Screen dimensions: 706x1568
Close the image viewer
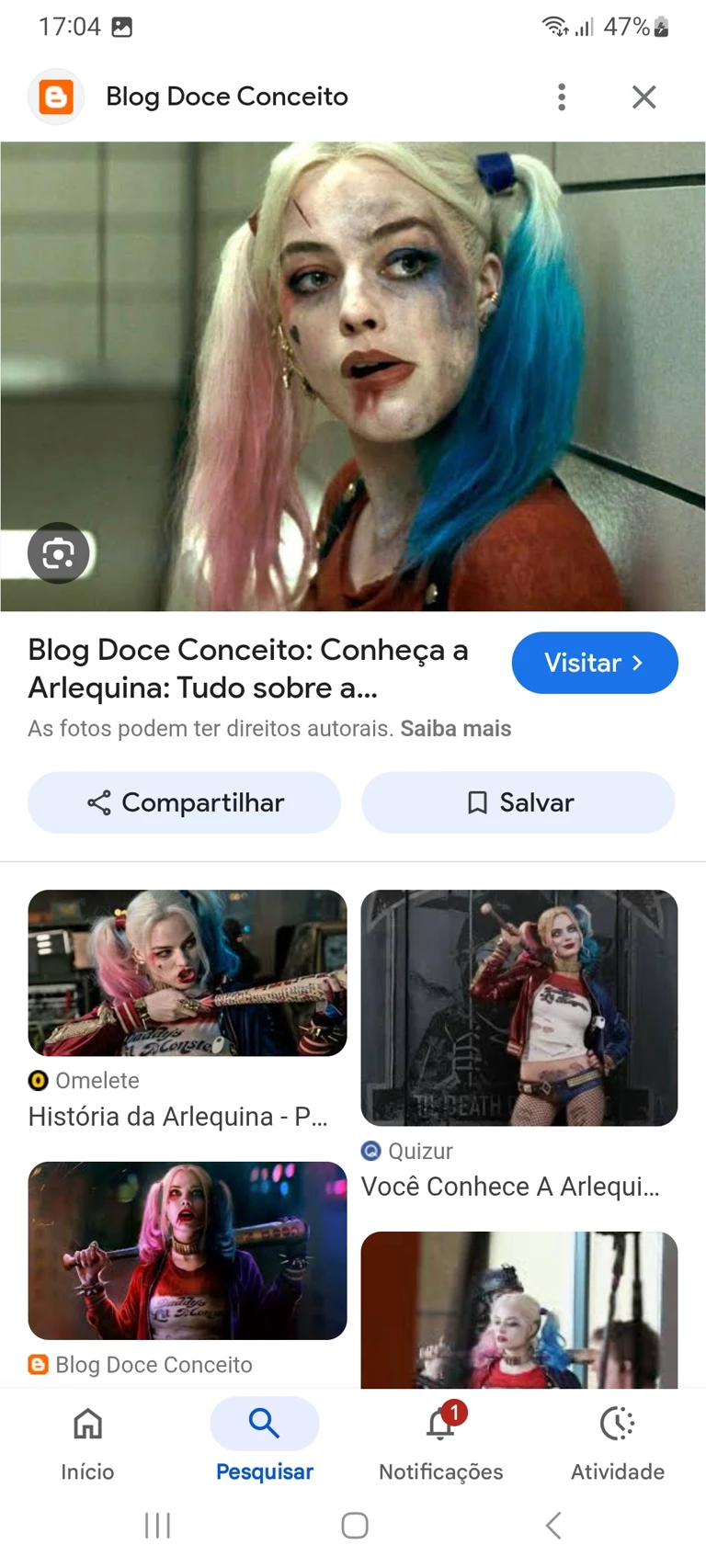coord(643,97)
